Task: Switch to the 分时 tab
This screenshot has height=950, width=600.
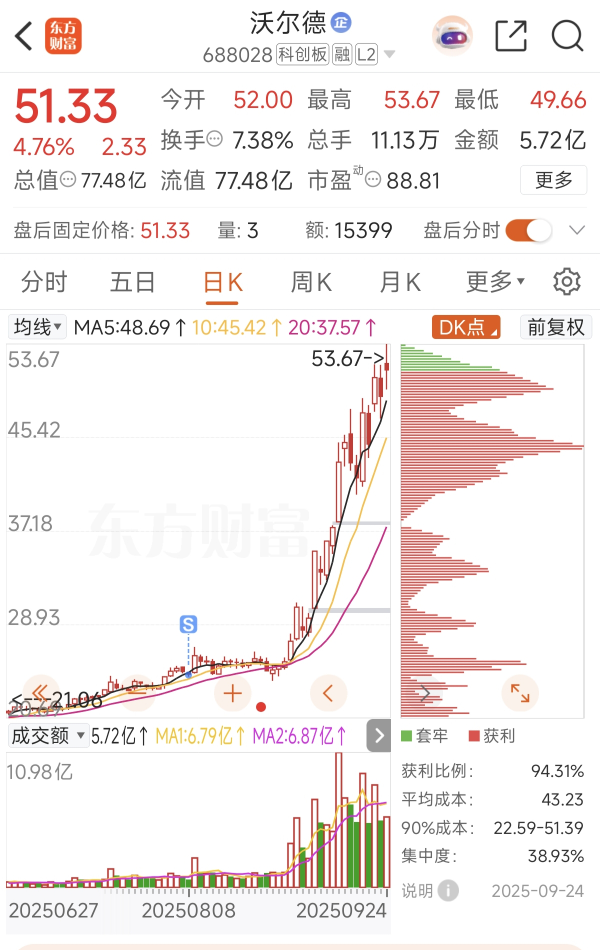Action: coord(44,282)
